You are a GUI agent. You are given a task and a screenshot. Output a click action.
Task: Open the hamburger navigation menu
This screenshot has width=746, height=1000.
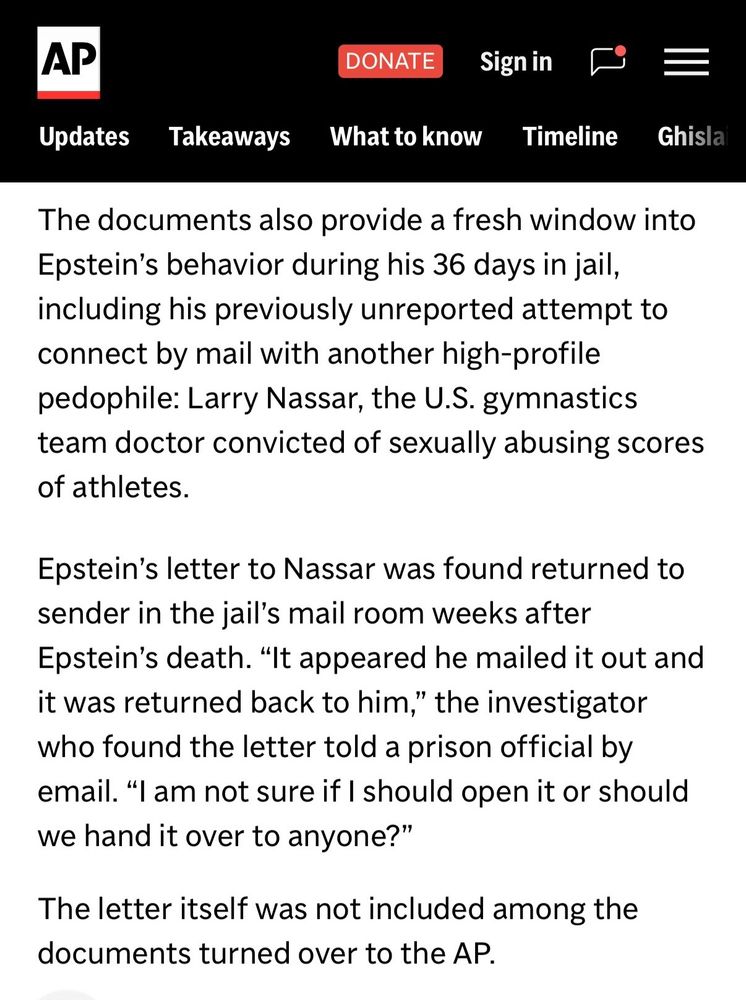686,62
